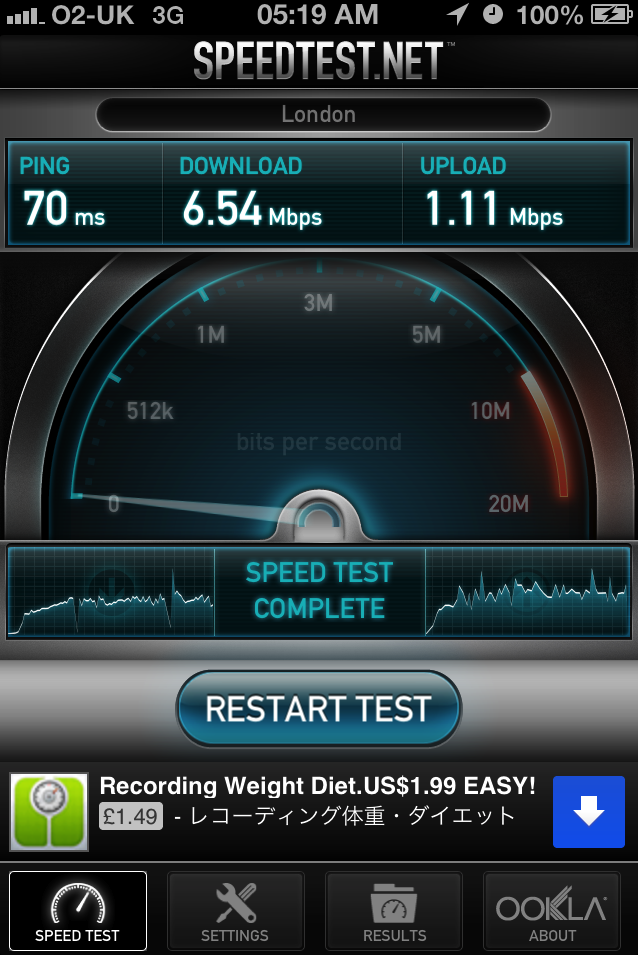Tap the Restart Test button

point(318,709)
